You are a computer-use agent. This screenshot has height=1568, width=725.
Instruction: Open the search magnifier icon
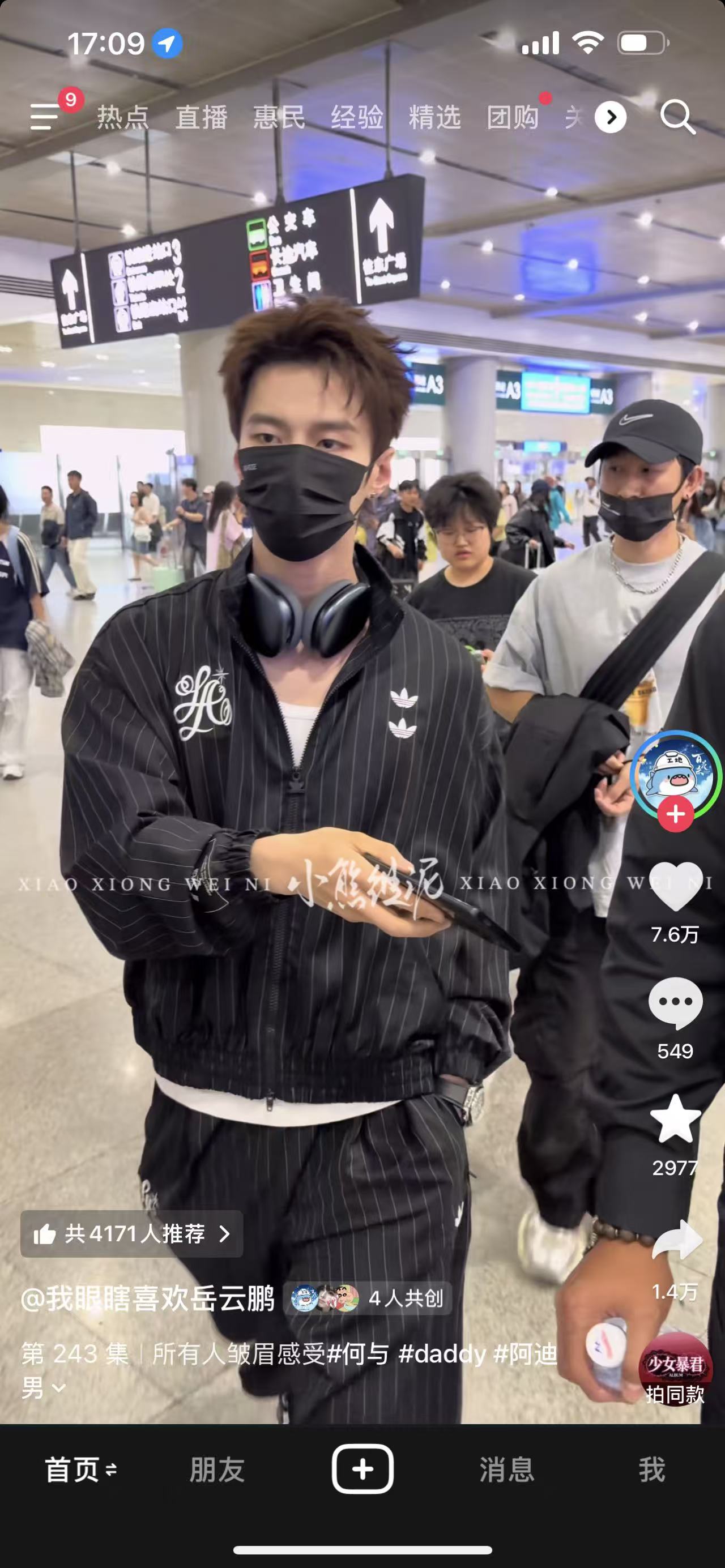pyautogui.click(x=677, y=116)
